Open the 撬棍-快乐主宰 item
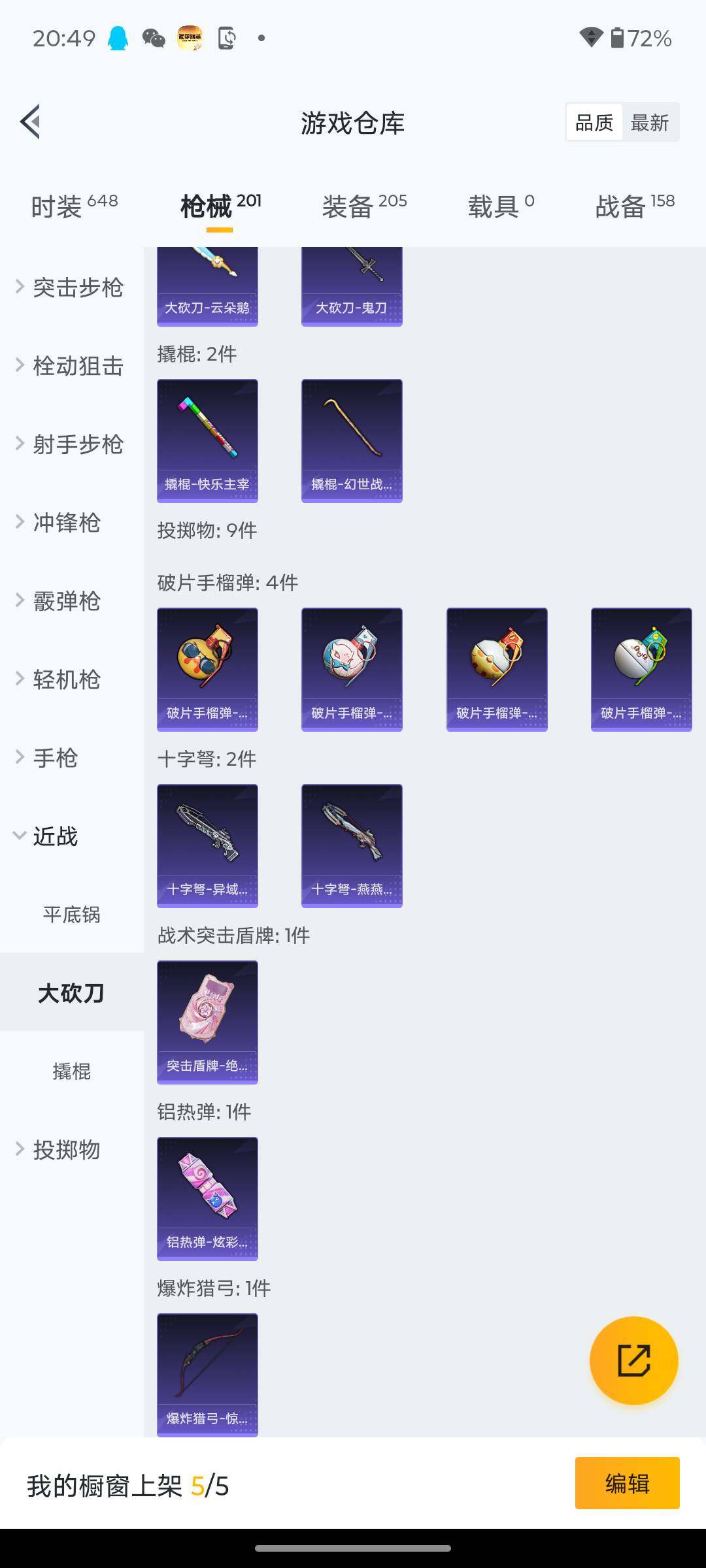Viewport: 706px width, 1568px height. [207, 441]
